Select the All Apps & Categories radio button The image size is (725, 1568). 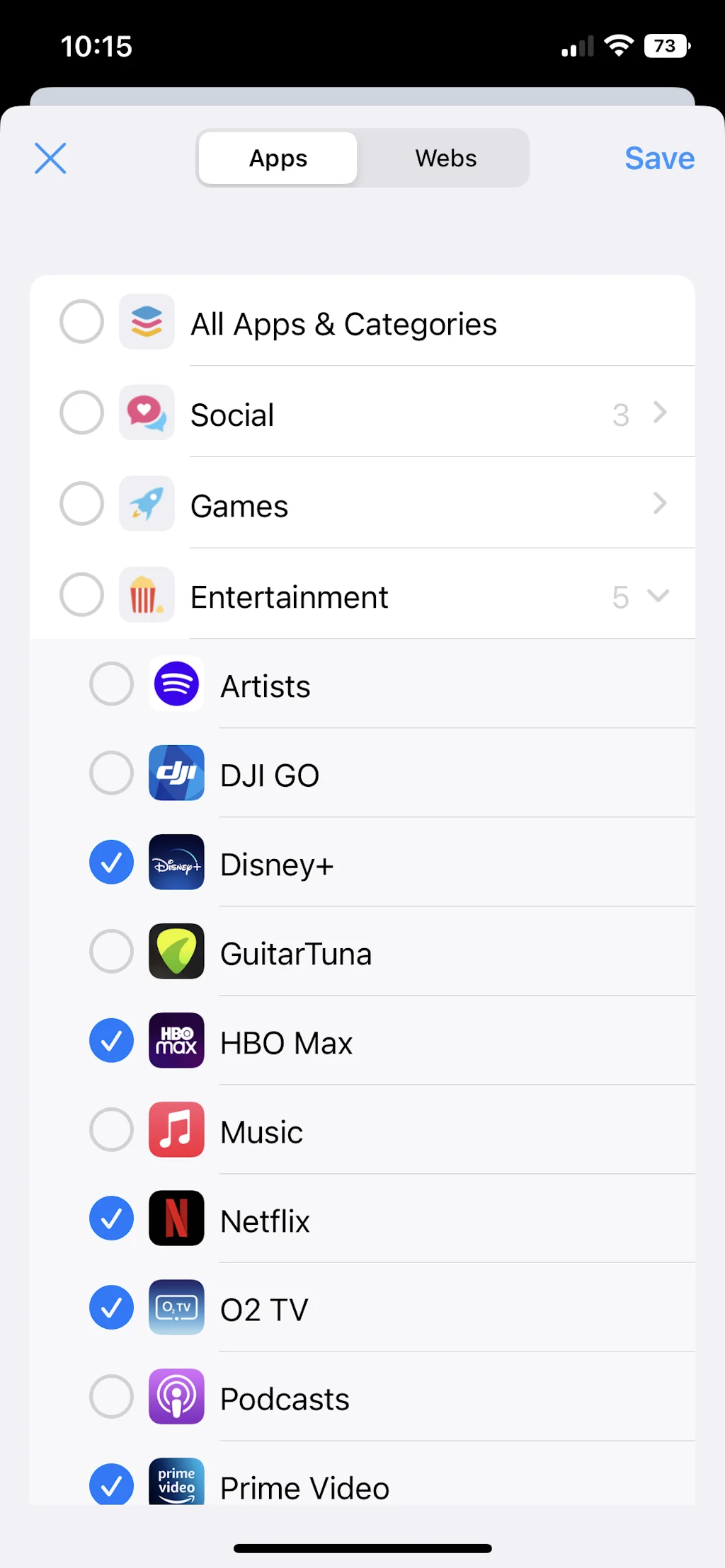click(81, 322)
